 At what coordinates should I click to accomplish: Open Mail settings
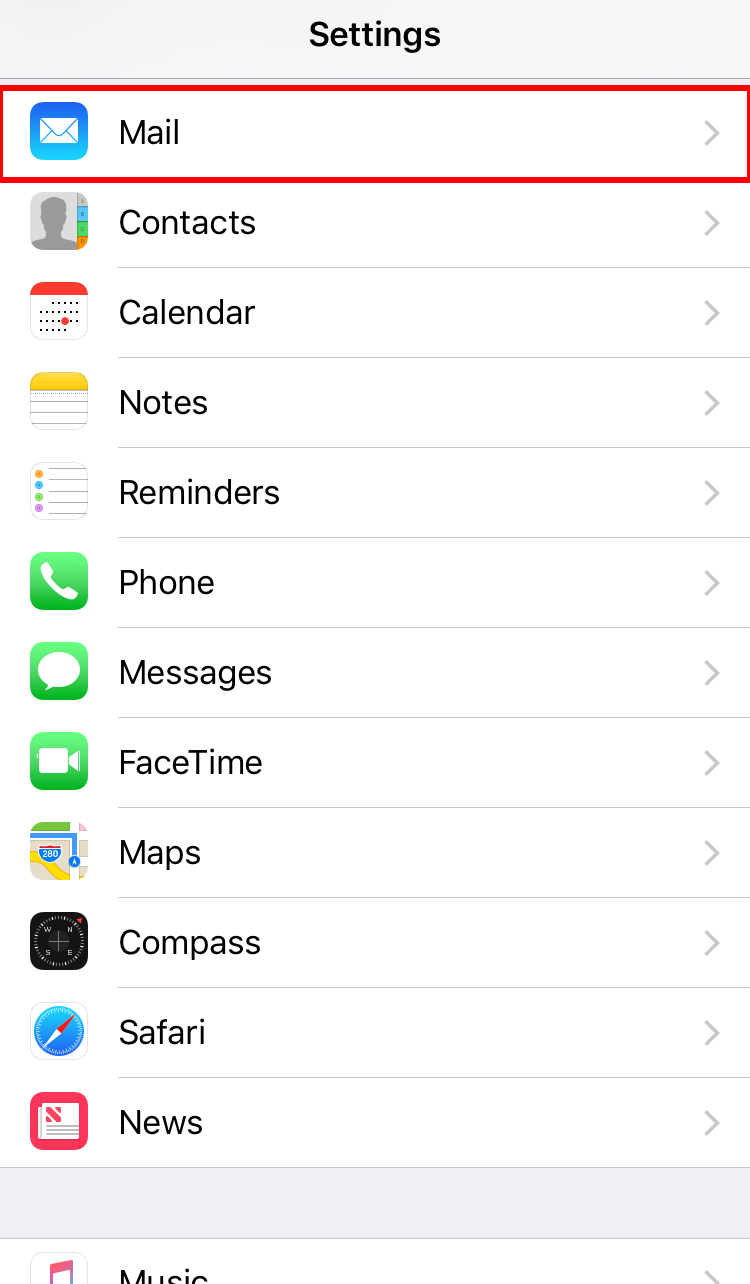point(375,133)
